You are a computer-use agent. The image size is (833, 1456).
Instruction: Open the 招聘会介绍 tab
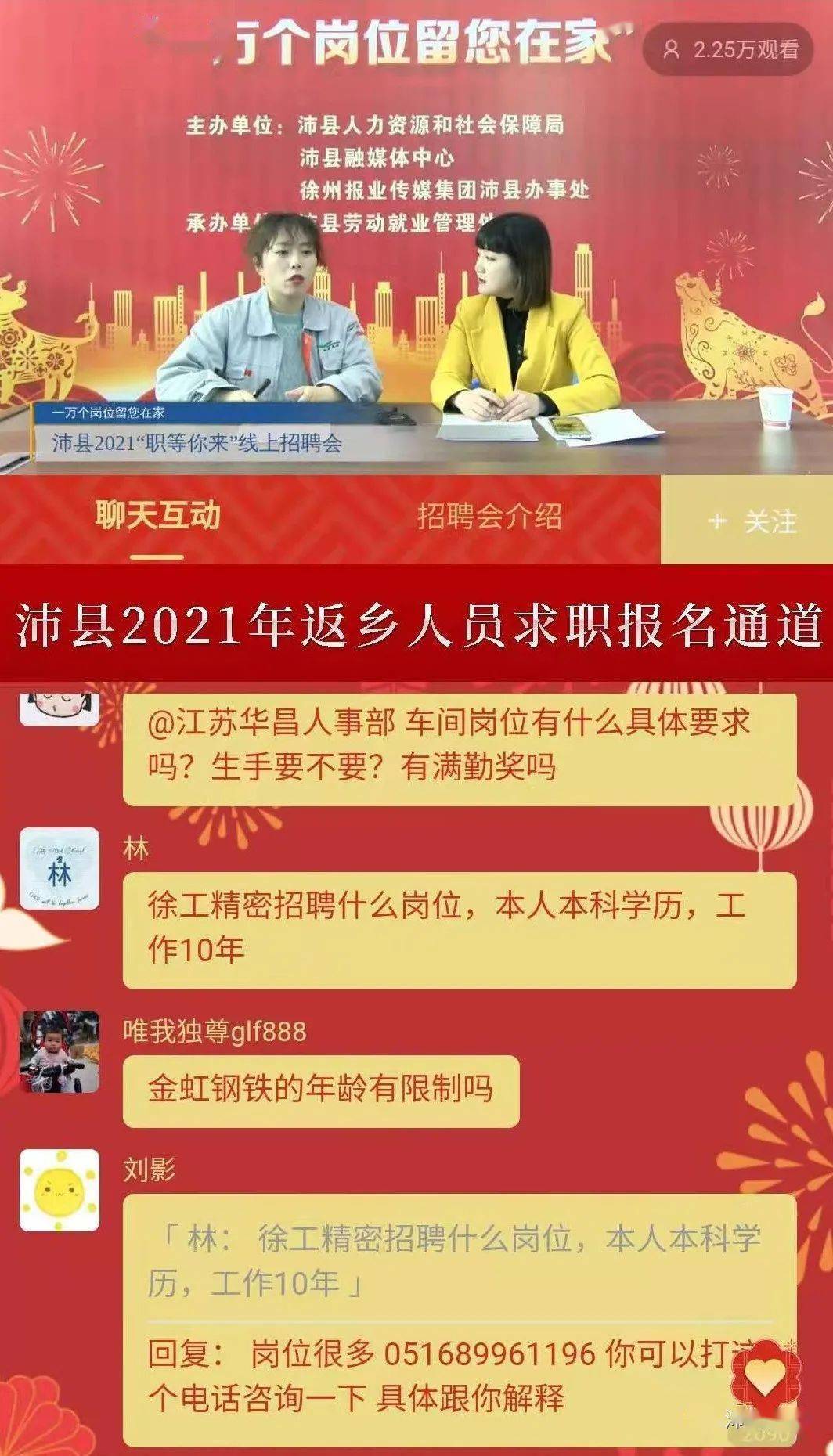coord(489,517)
